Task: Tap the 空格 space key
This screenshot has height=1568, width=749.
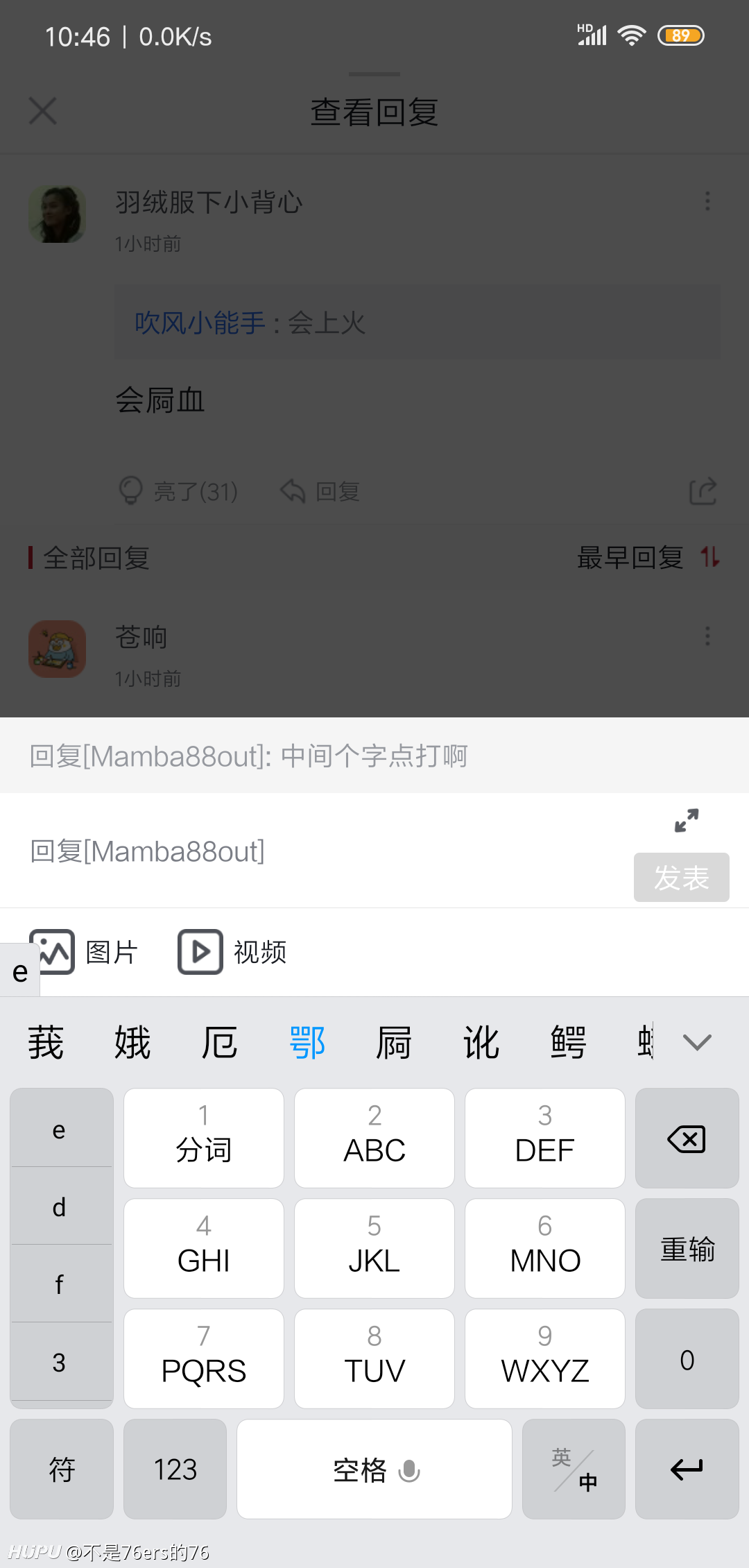Action: click(x=374, y=1469)
